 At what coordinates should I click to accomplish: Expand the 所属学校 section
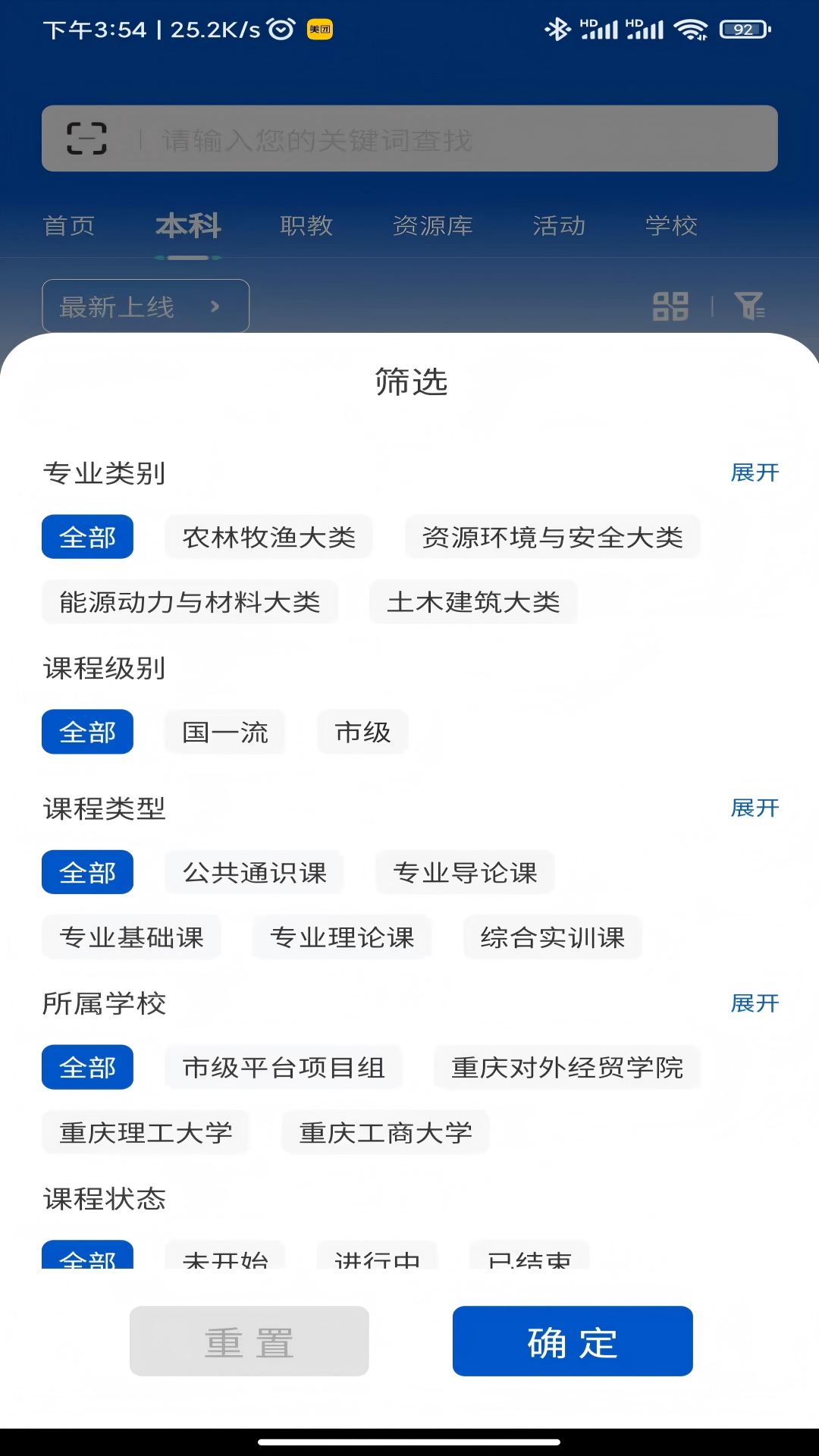coord(754,1003)
